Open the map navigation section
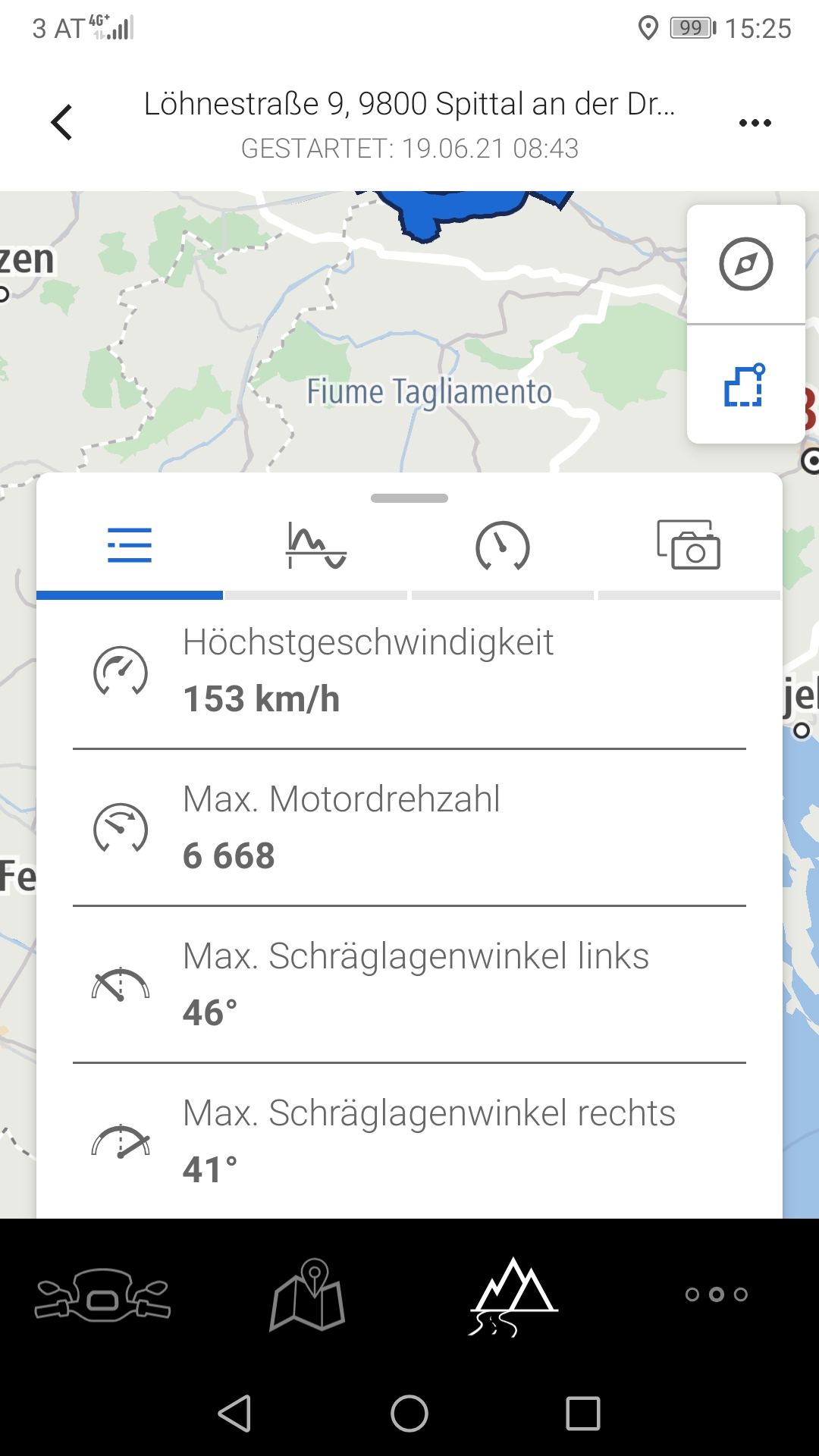Screen dimensions: 819x1456 [307, 1294]
